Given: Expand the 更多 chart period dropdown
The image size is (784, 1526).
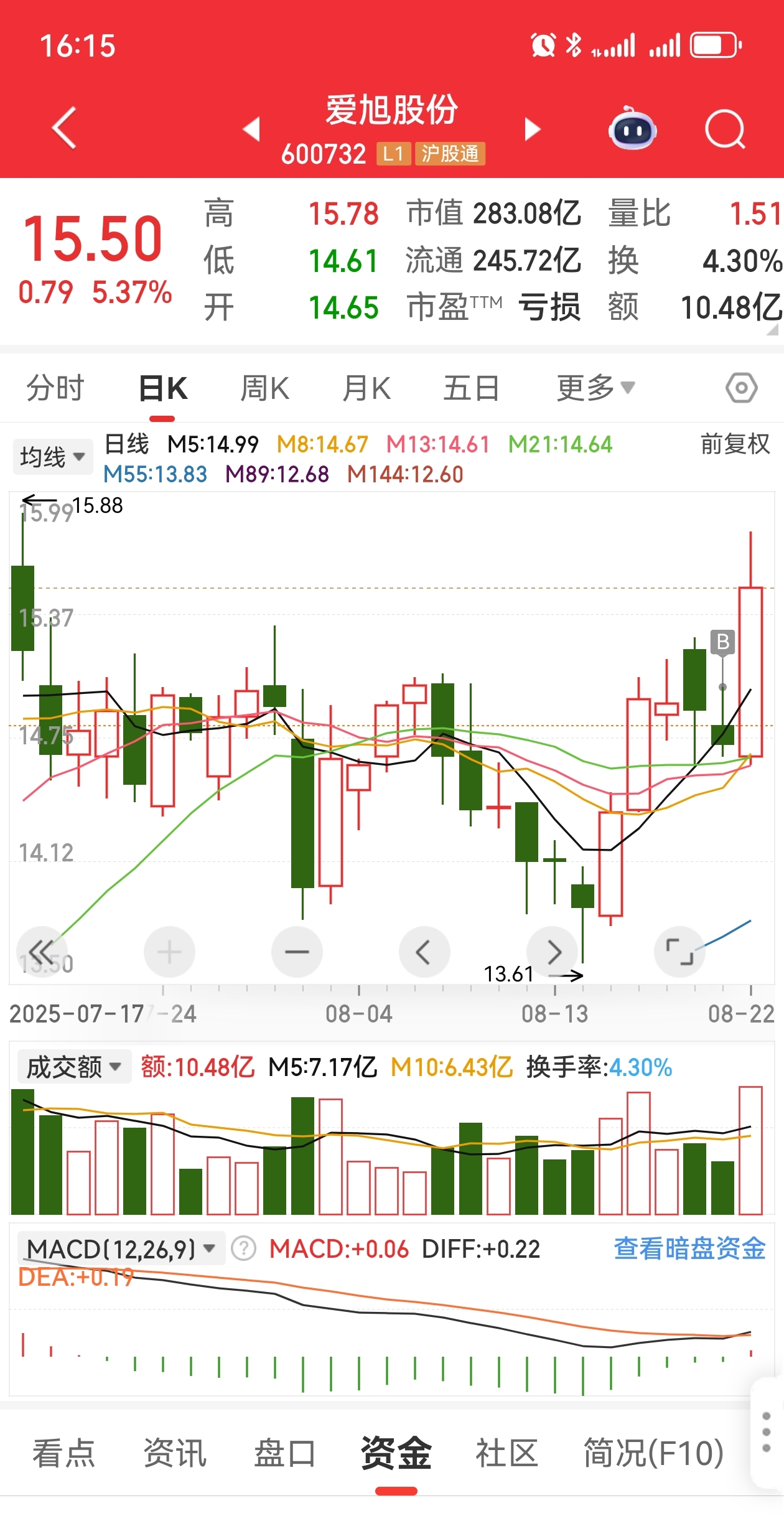Looking at the screenshot, I should pyautogui.click(x=595, y=388).
